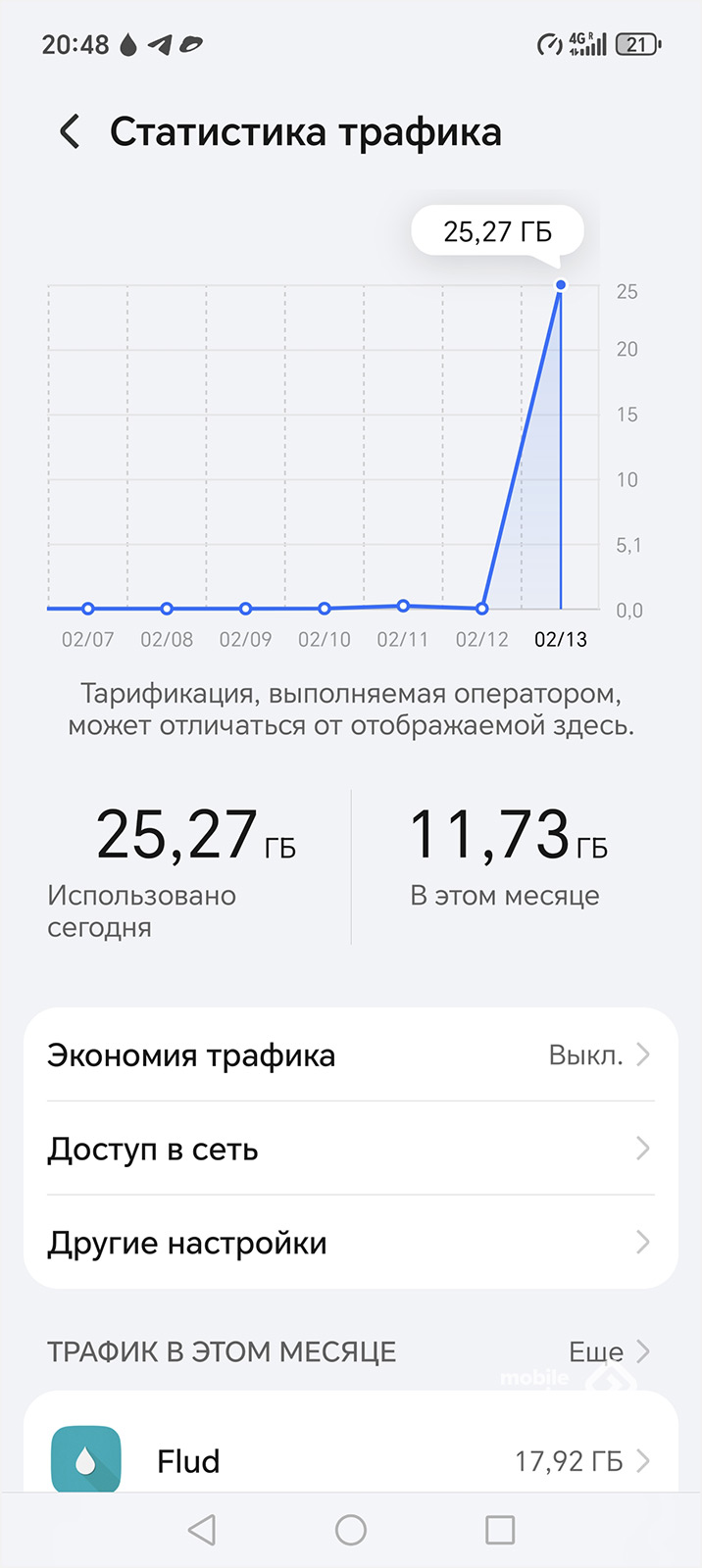Select the 02/09 point on the chart

[x=246, y=609]
